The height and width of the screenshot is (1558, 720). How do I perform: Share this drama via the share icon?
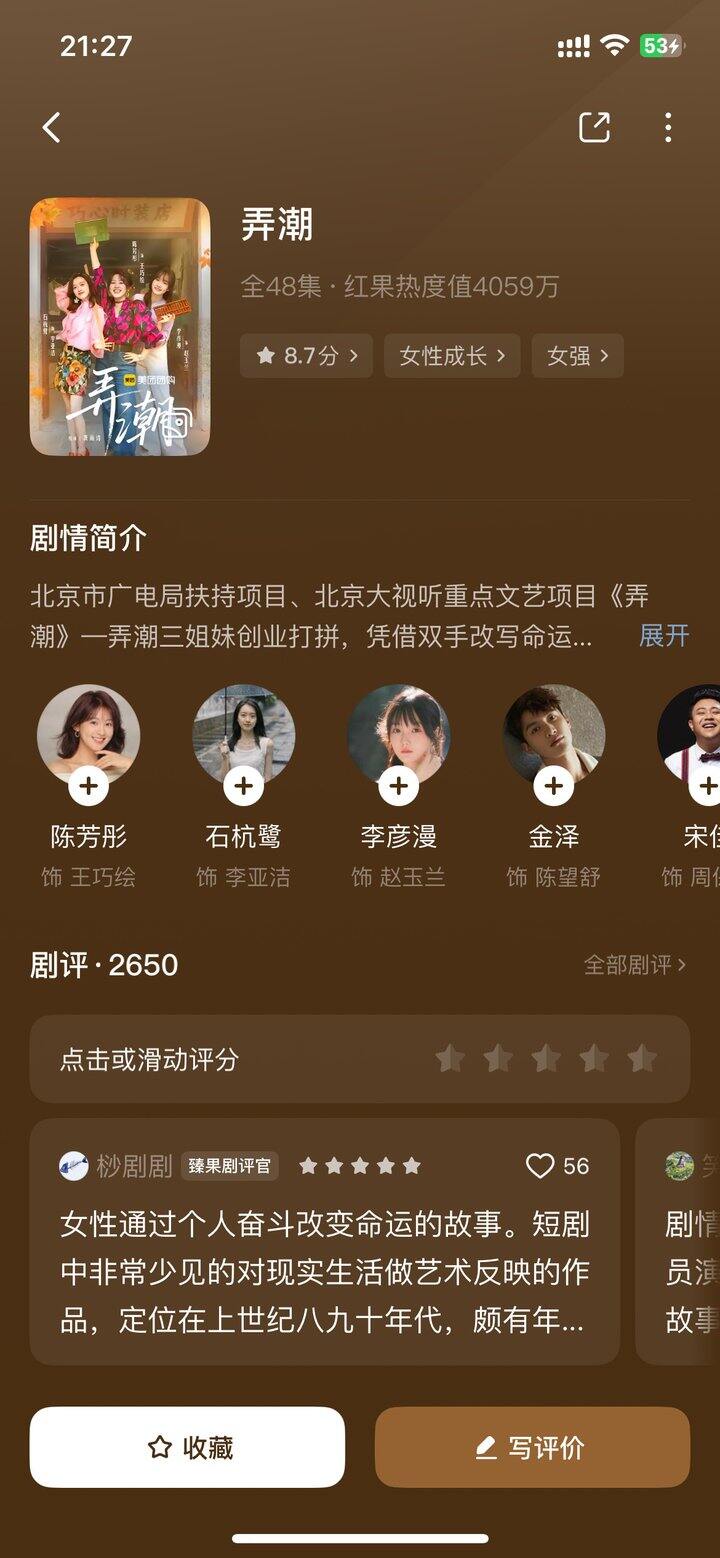point(594,128)
